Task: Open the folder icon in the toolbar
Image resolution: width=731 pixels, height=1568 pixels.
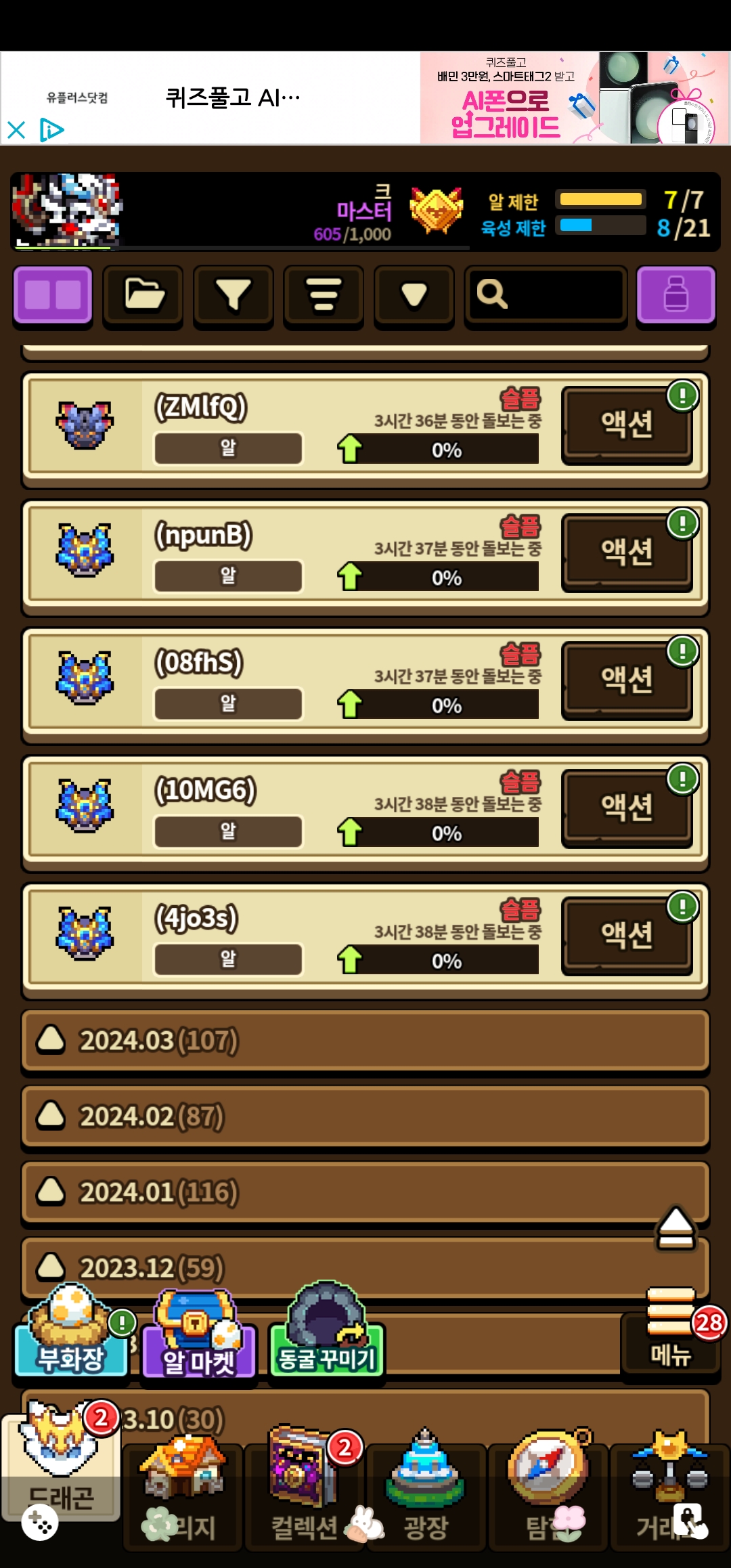Action: coord(143,295)
